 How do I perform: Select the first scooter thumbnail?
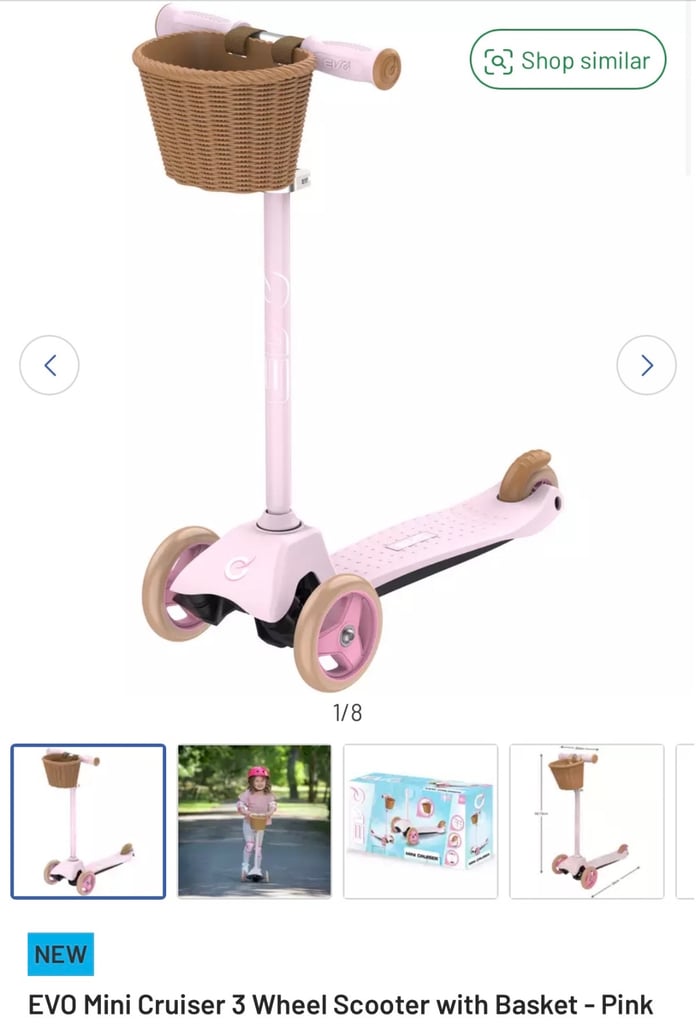point(88,821)
